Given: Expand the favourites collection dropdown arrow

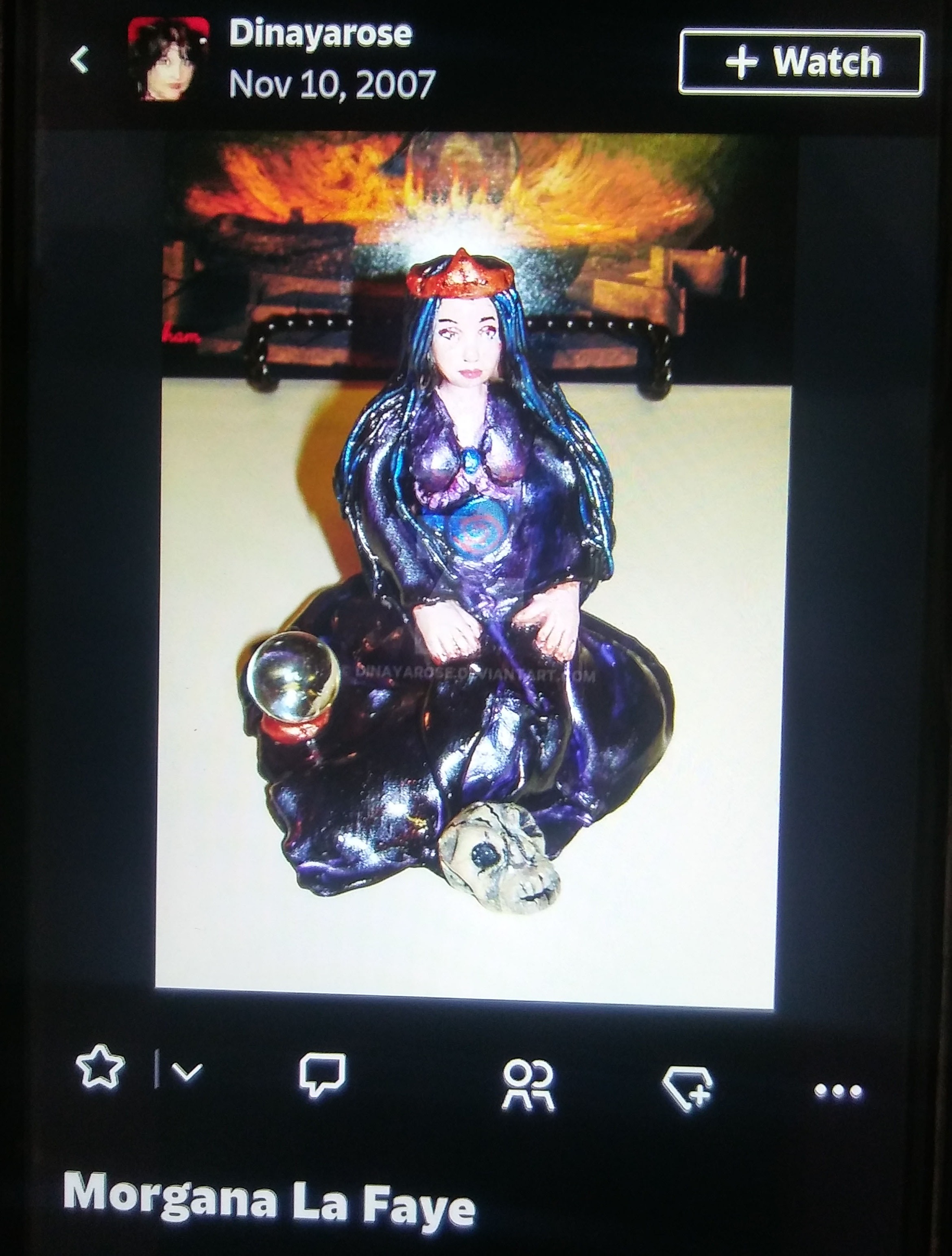Looking at the screenshot, I should 187,1072.
